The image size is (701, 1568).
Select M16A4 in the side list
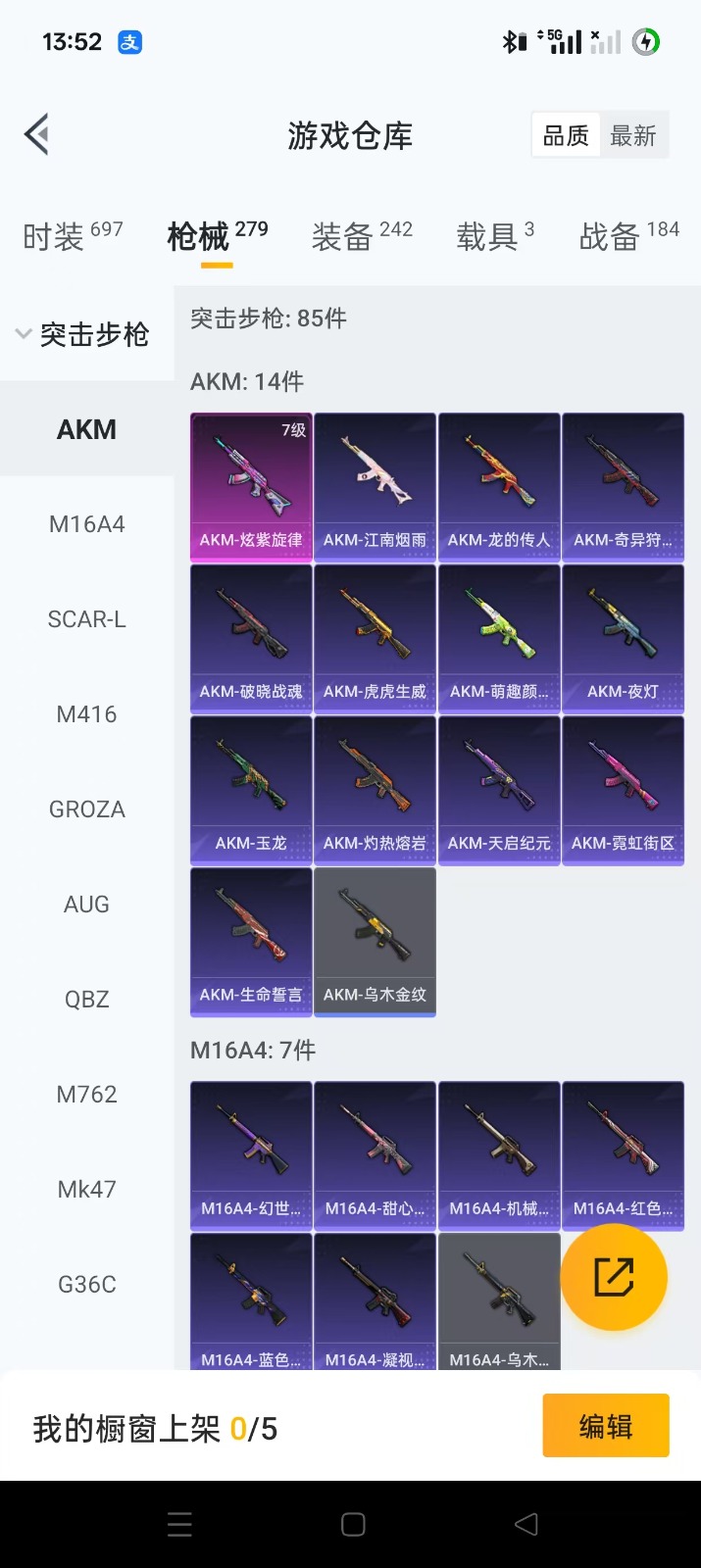click(86, 524)
